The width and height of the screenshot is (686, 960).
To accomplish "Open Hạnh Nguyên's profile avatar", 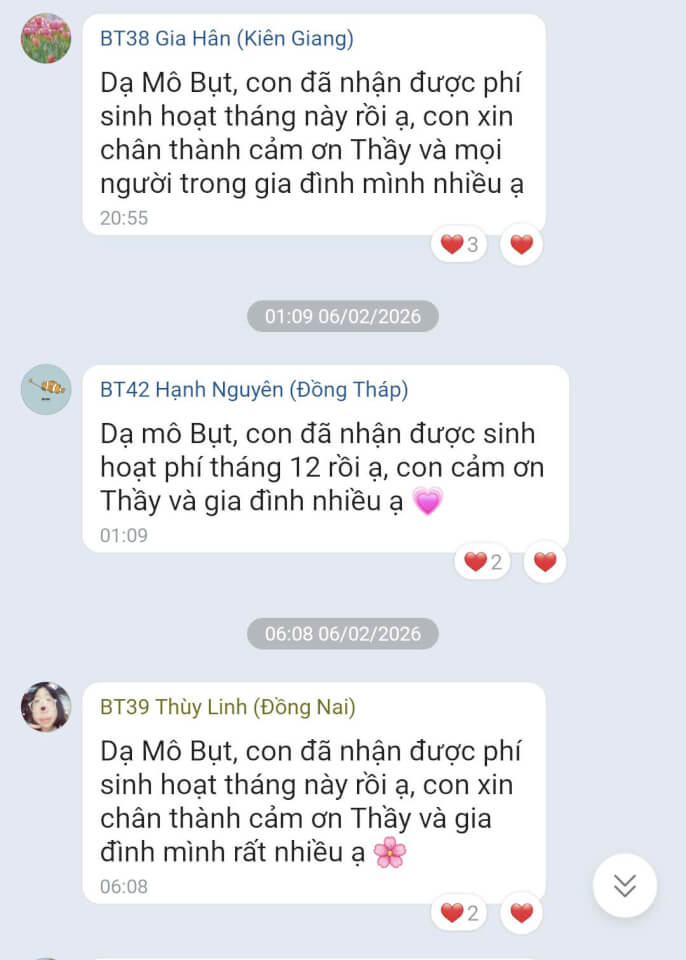I will pos(46,389).
